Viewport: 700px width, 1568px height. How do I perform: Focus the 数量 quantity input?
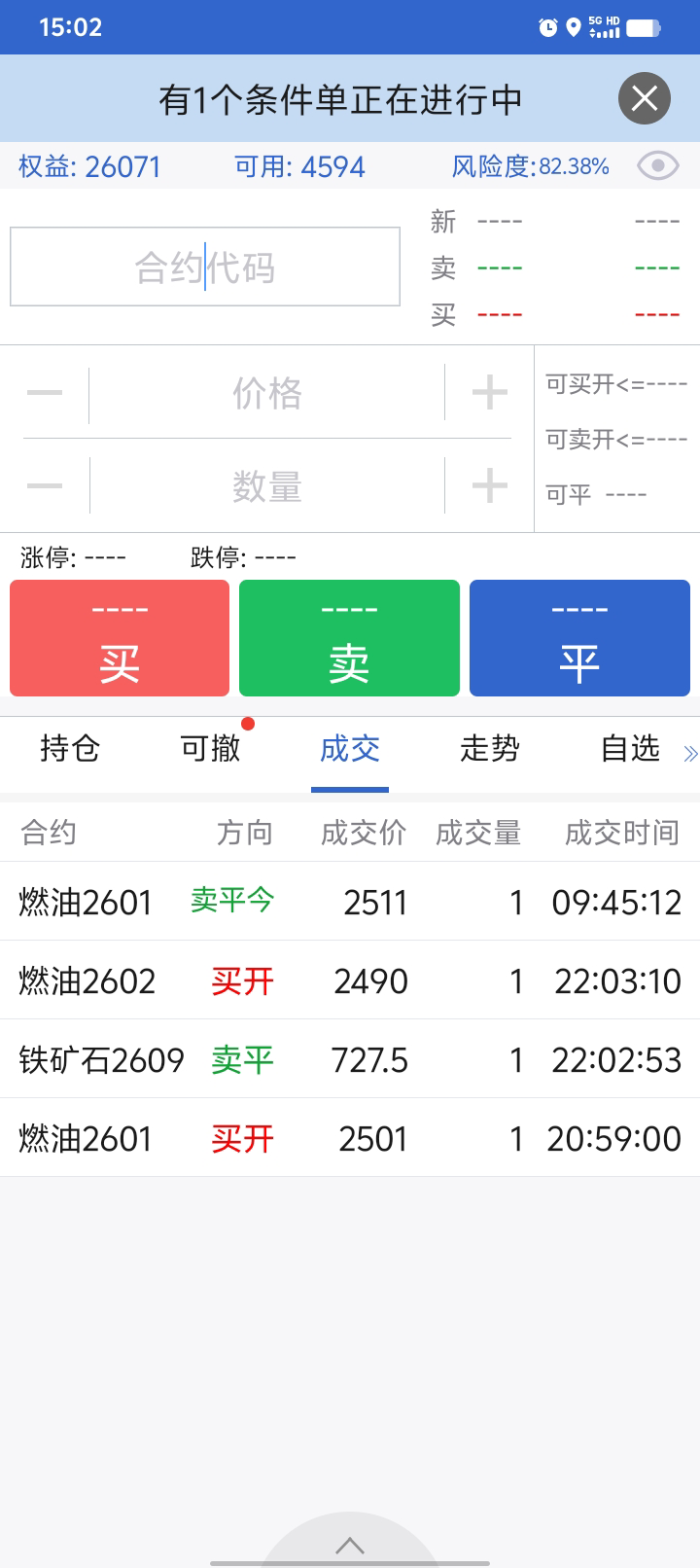266,486
